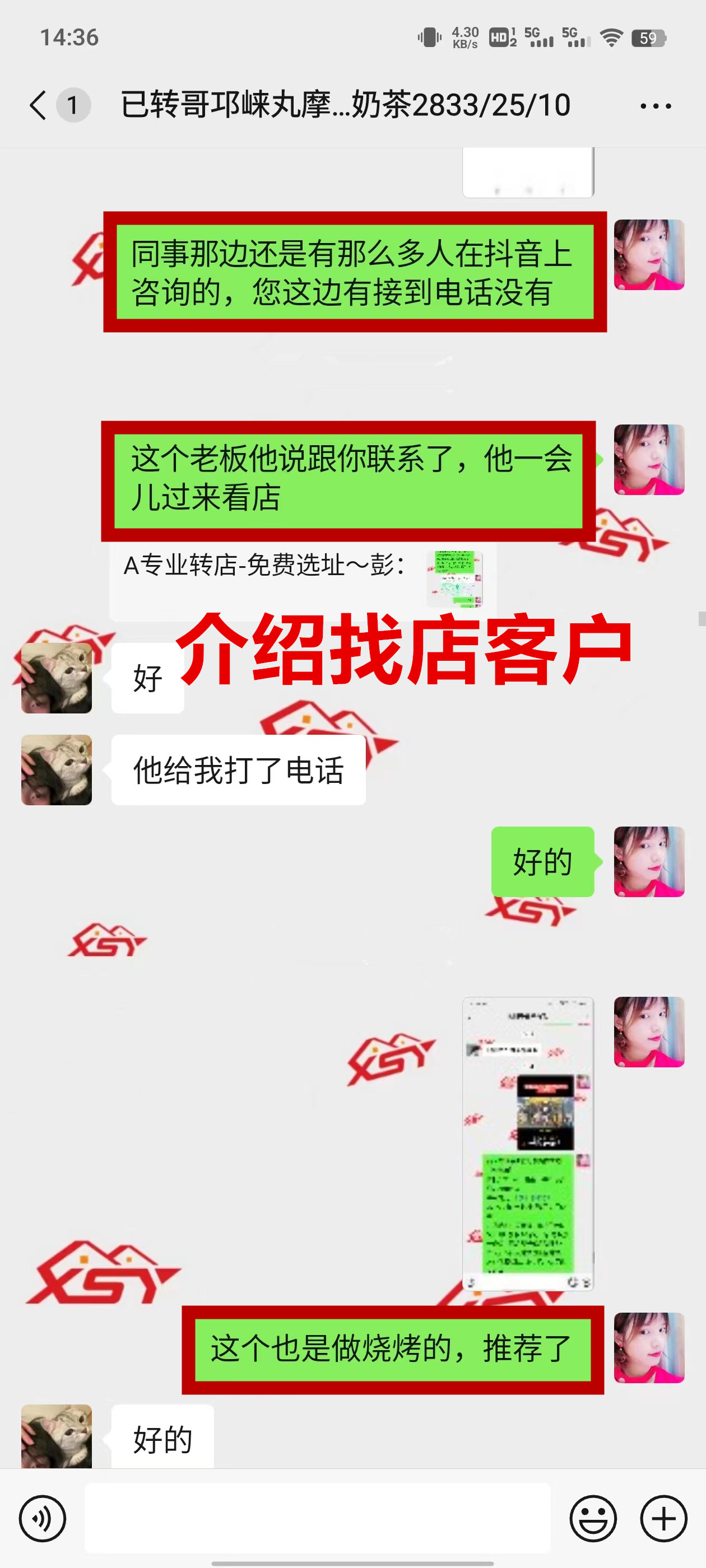Open the emoji picker
Viewport: 706px width, 1568px height.
pyautogui.click(x=593, y=1519)
